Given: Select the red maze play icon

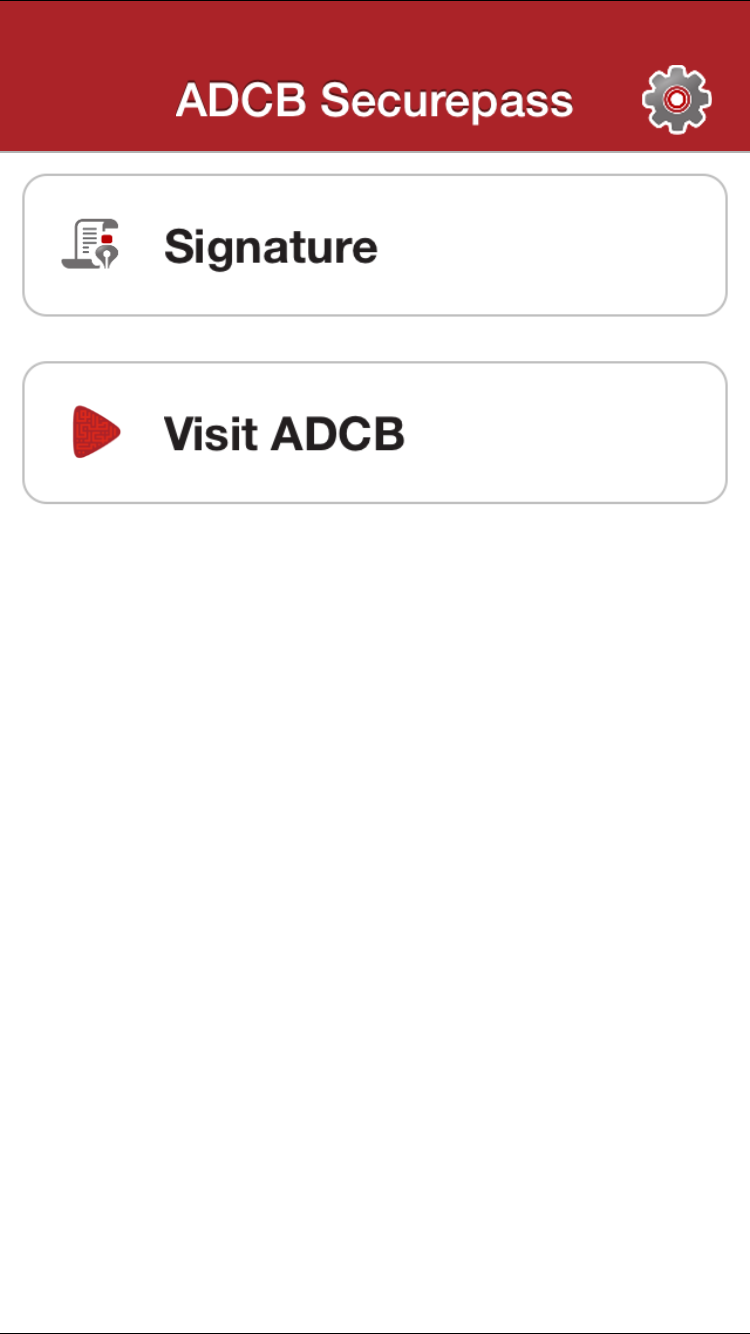Looking at the screenshot, I should point(97,431).
